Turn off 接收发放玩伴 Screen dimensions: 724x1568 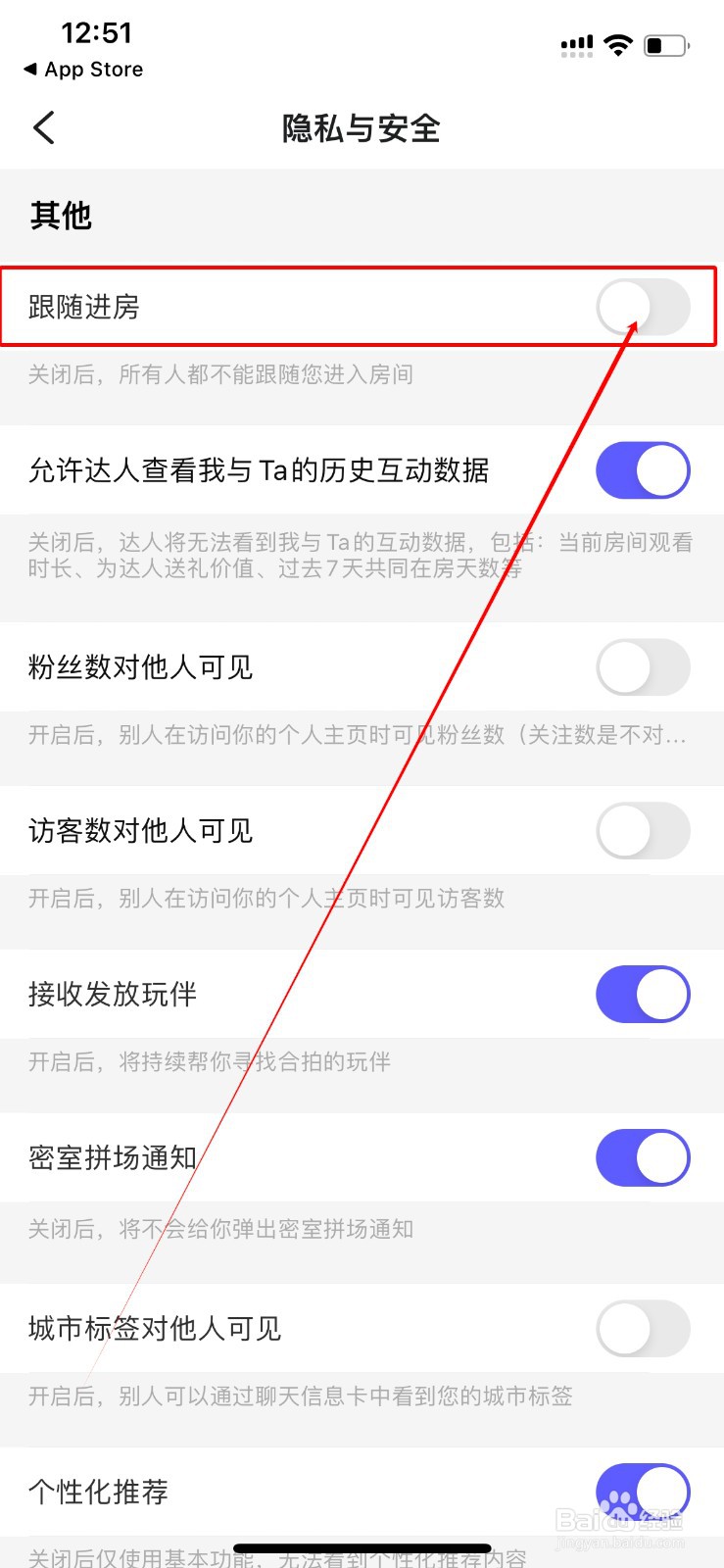[643, 994]
